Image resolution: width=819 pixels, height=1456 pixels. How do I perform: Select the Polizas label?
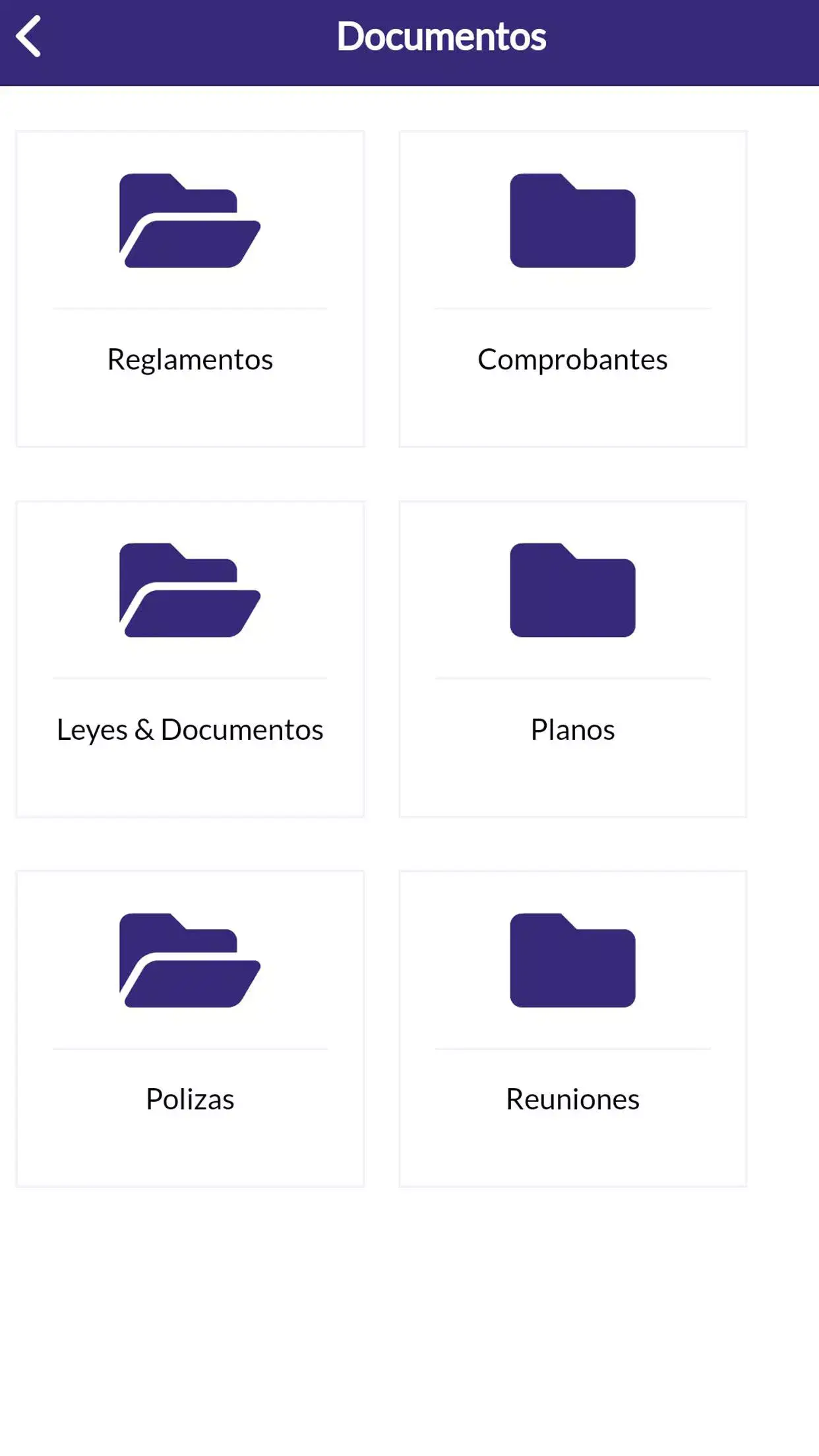coord(190,1098)
